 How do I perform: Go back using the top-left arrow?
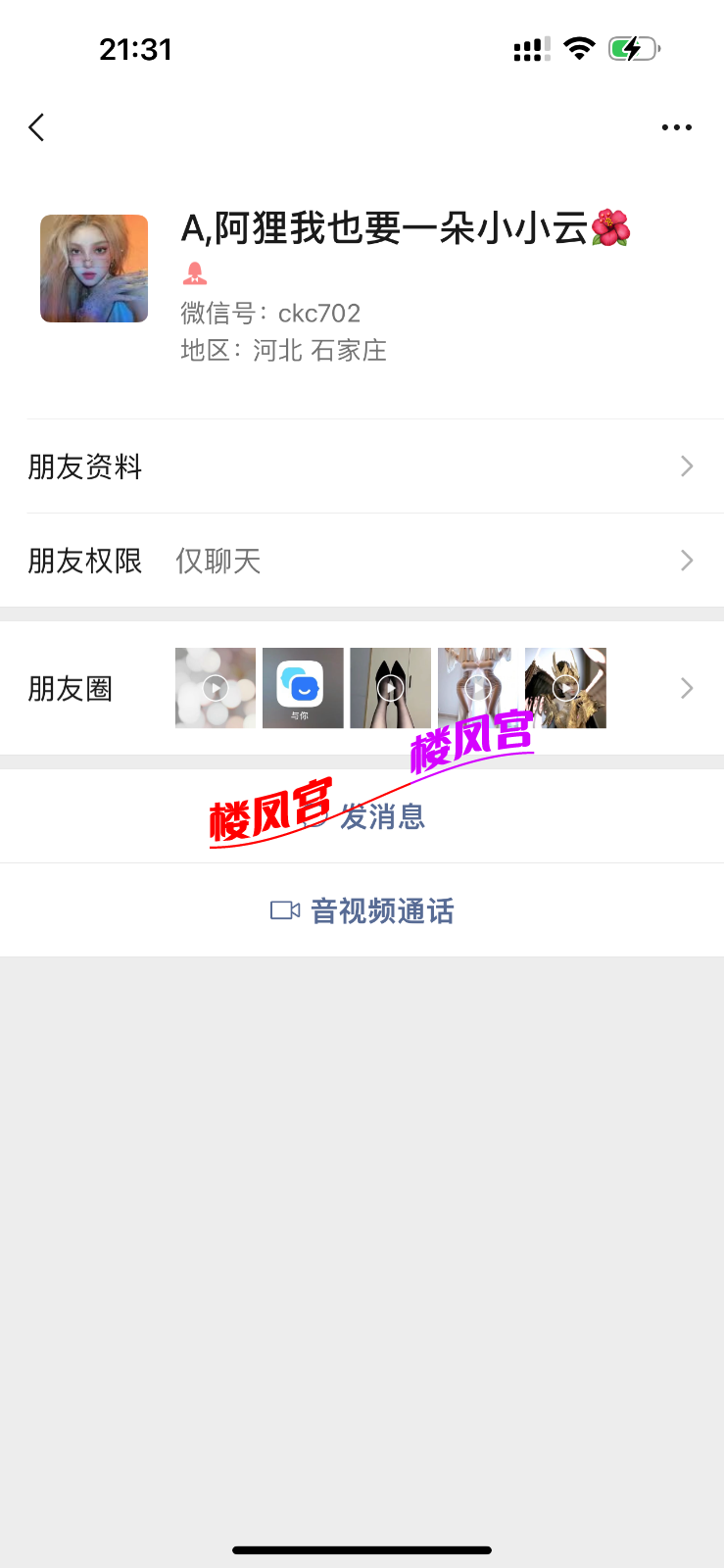coord(37,127)
